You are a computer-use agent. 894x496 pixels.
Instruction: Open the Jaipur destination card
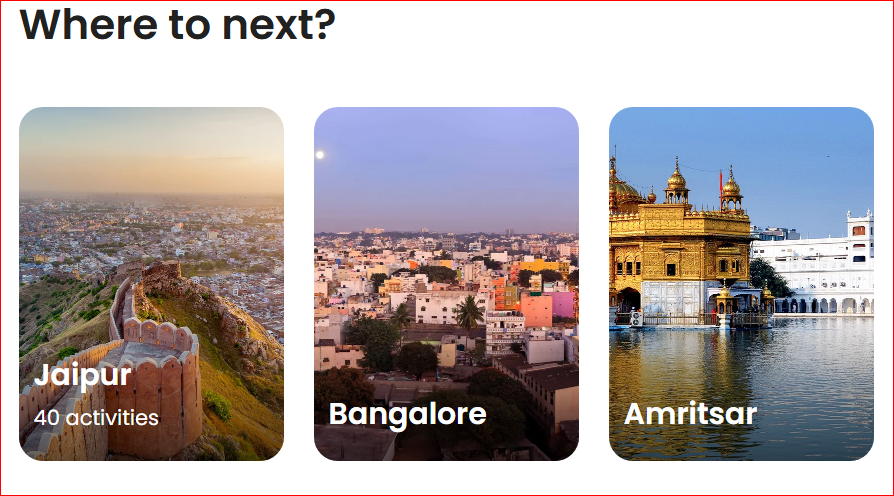pos(151,284)
